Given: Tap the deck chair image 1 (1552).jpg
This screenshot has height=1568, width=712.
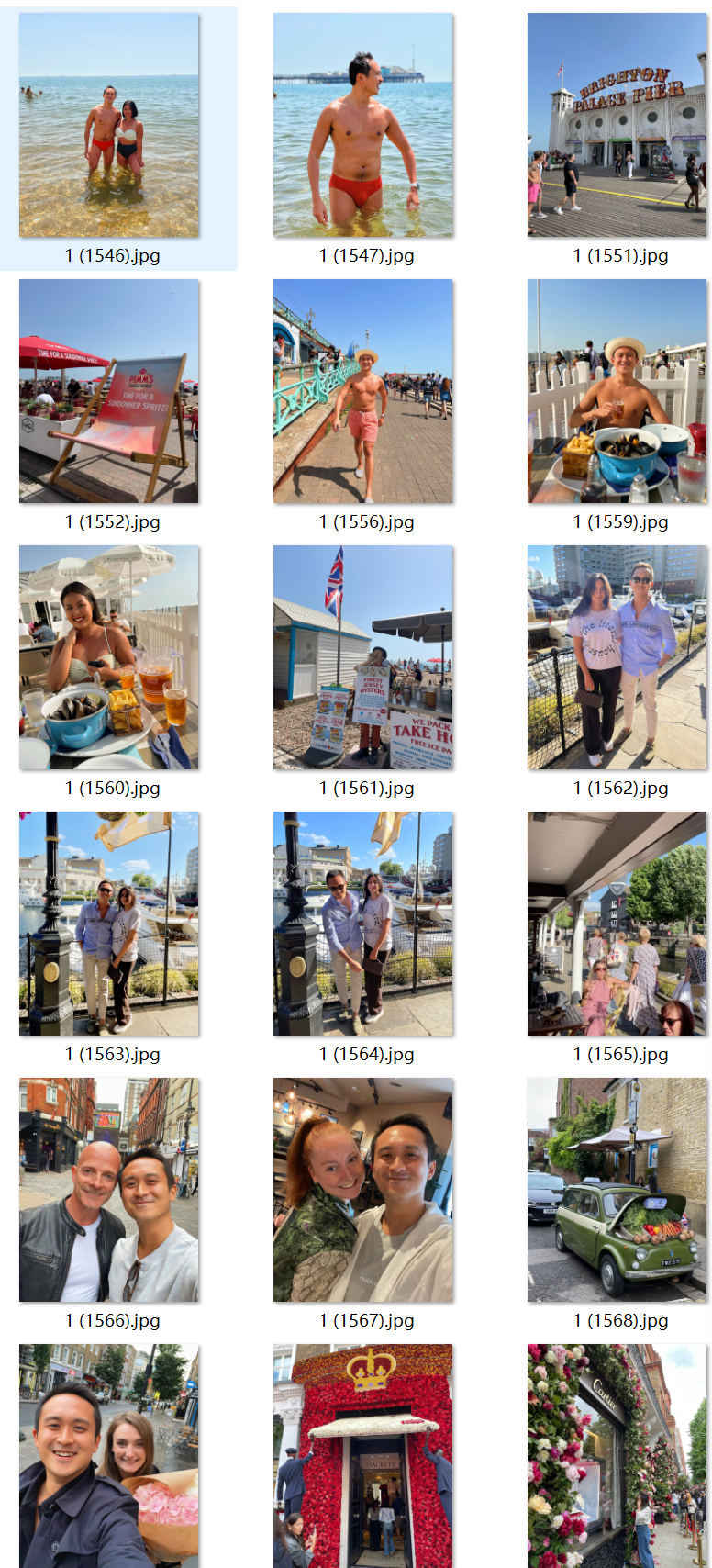Looking at the screenshot, I should click(x=109, y=392).
